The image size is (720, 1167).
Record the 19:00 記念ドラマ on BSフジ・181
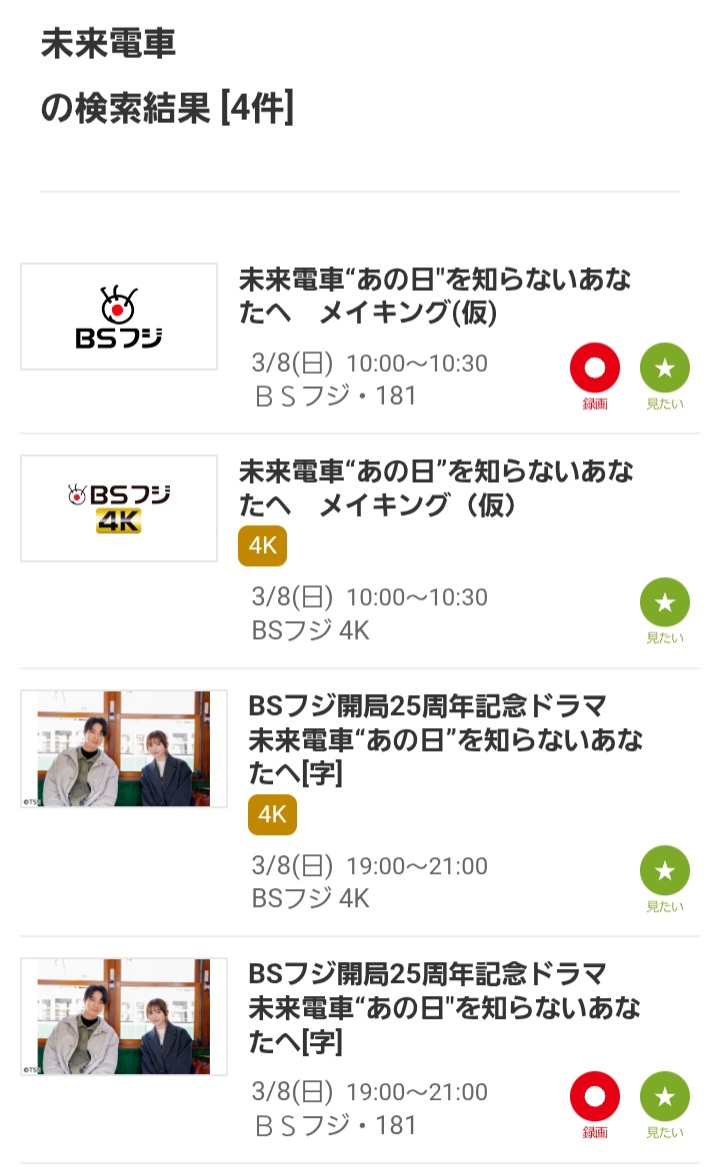tap(595, 1097)
